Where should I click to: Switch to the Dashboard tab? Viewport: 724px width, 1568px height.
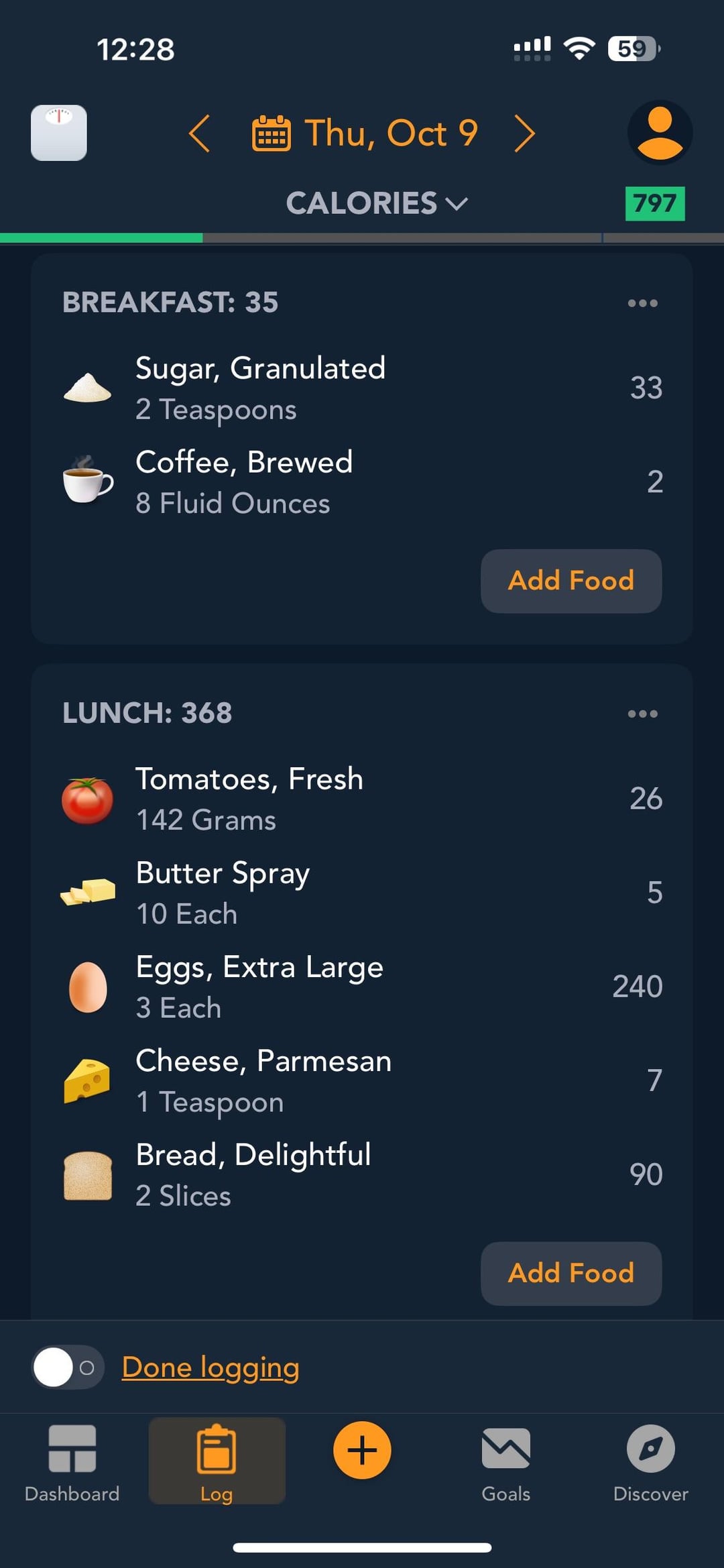pos(72,1462)
